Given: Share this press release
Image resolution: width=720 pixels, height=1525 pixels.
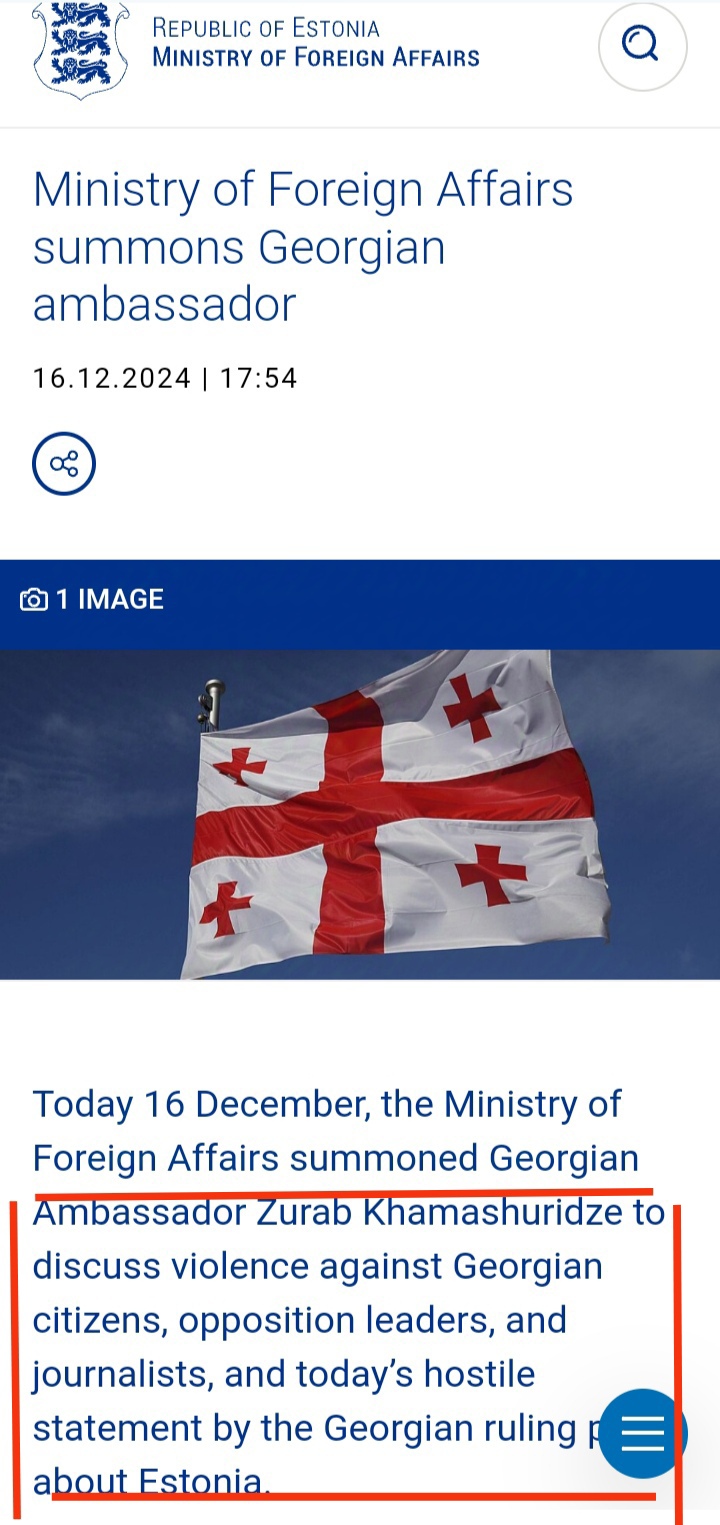Looking at the screenshot, I should [64, 464].
